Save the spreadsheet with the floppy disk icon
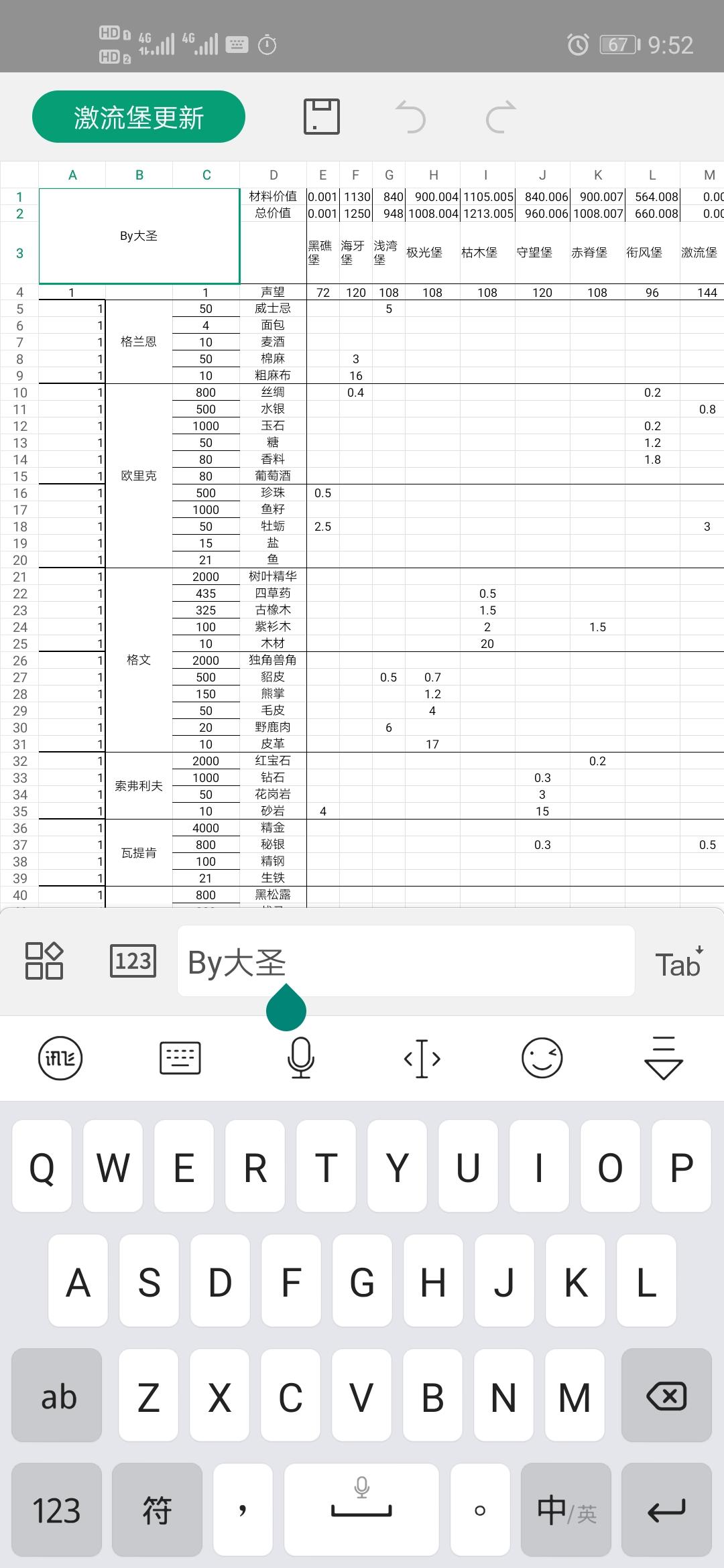The image size is (724, 1568). [x=322, y=117]
